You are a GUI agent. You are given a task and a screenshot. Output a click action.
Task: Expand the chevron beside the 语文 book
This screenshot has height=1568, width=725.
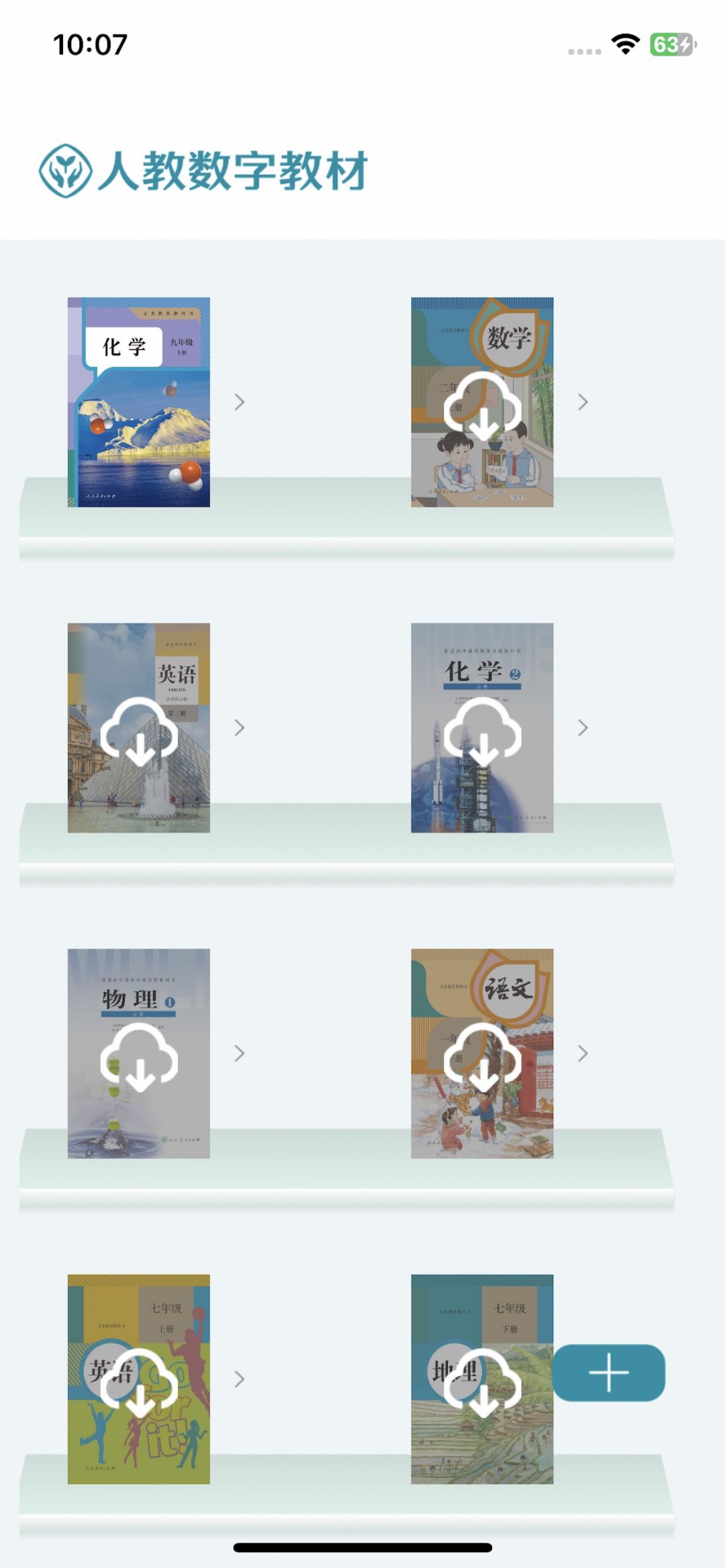click(x=583, y=1053)
